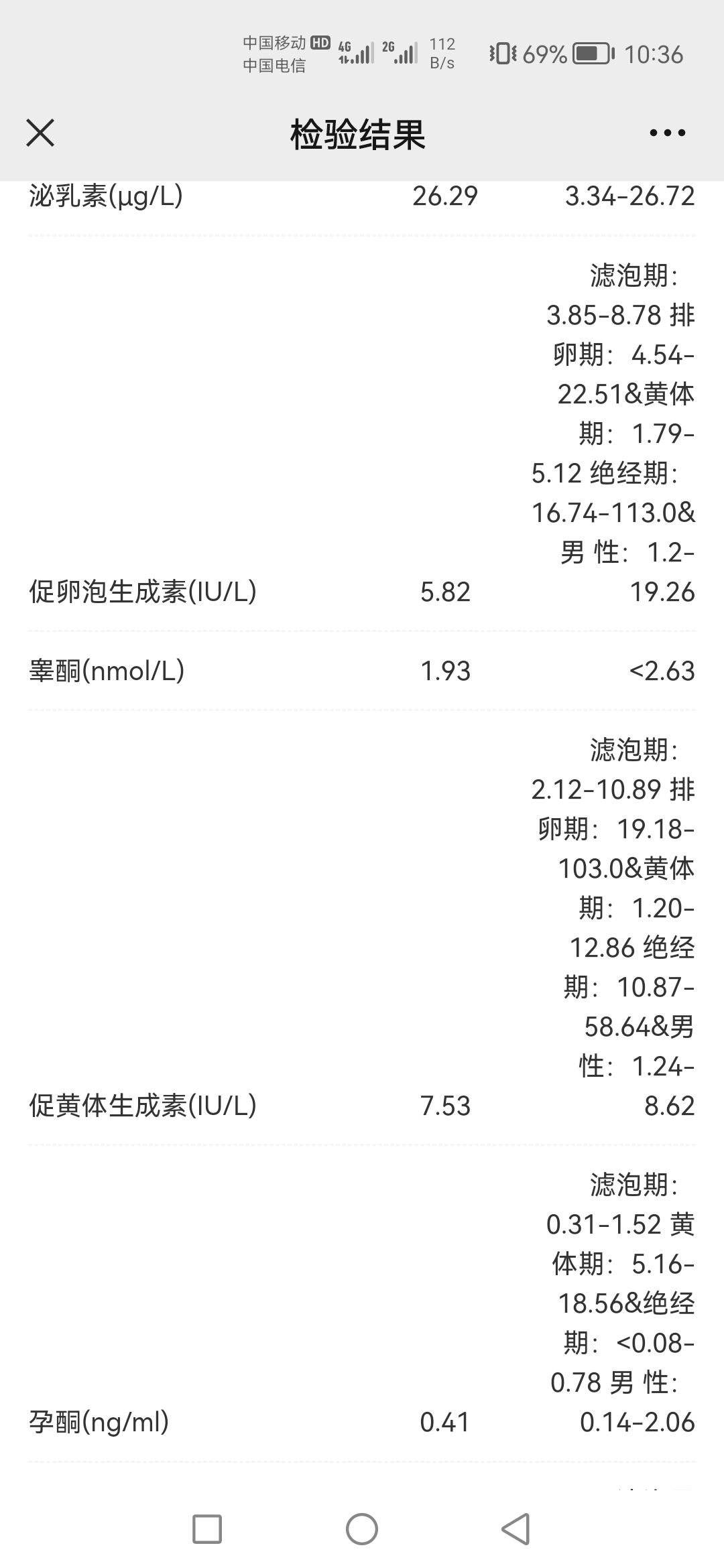Select the 睾酮 result value 1.93
The height and width of the screenshot is (1568, 724).
click(444, 671)
